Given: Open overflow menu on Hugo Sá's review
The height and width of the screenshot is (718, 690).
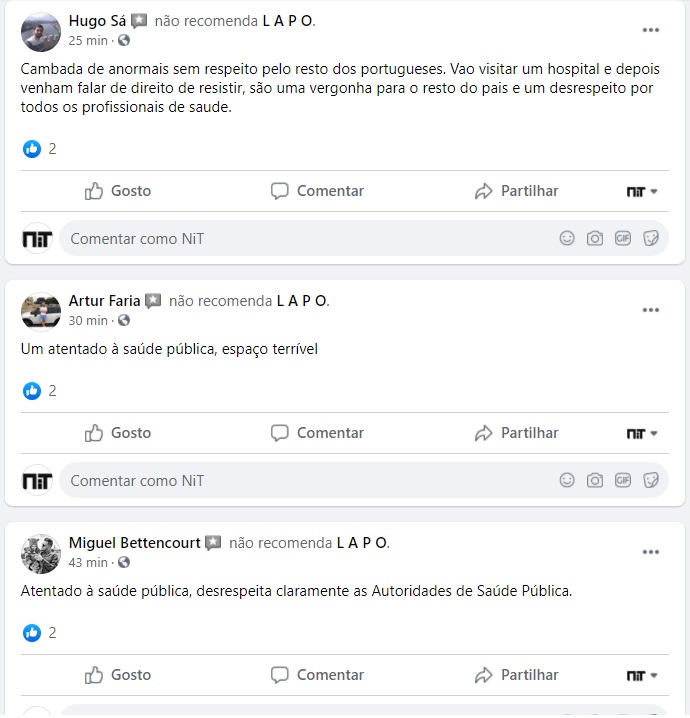Looking at the screenshot, I should [651, 30].
